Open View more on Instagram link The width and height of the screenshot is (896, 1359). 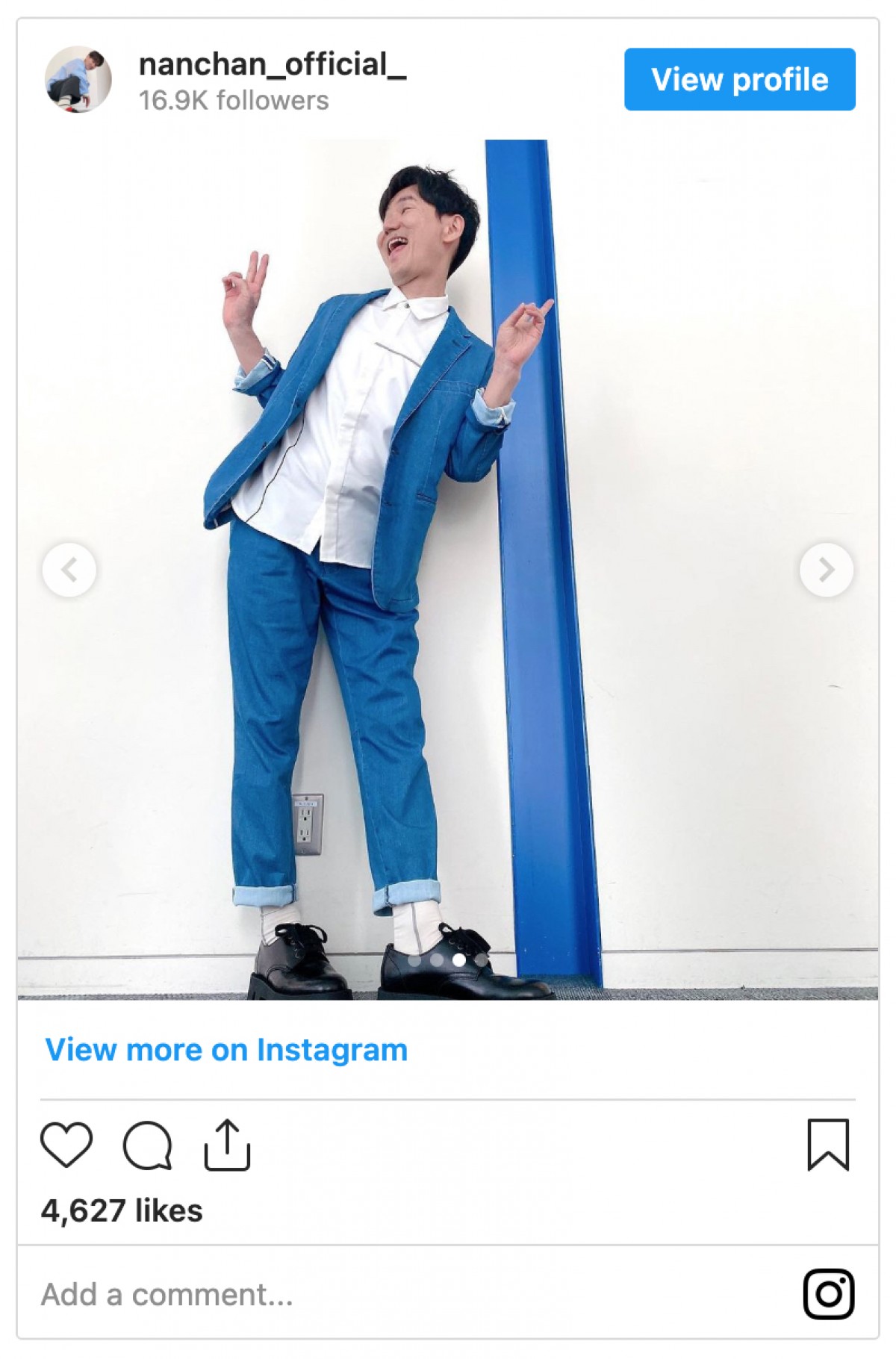tap(226, 1050)
